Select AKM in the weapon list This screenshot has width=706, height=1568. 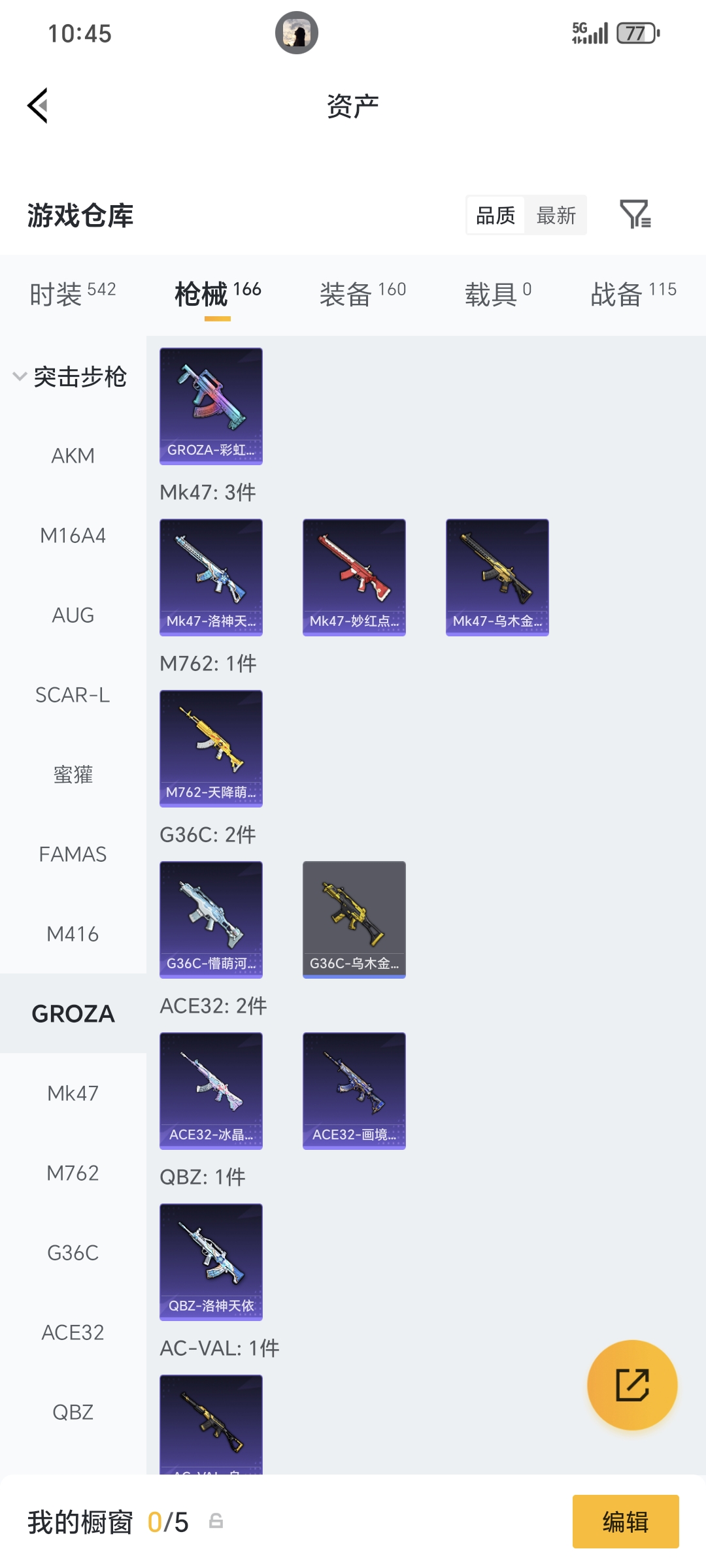pyautogui.click(x=73, y=455)
